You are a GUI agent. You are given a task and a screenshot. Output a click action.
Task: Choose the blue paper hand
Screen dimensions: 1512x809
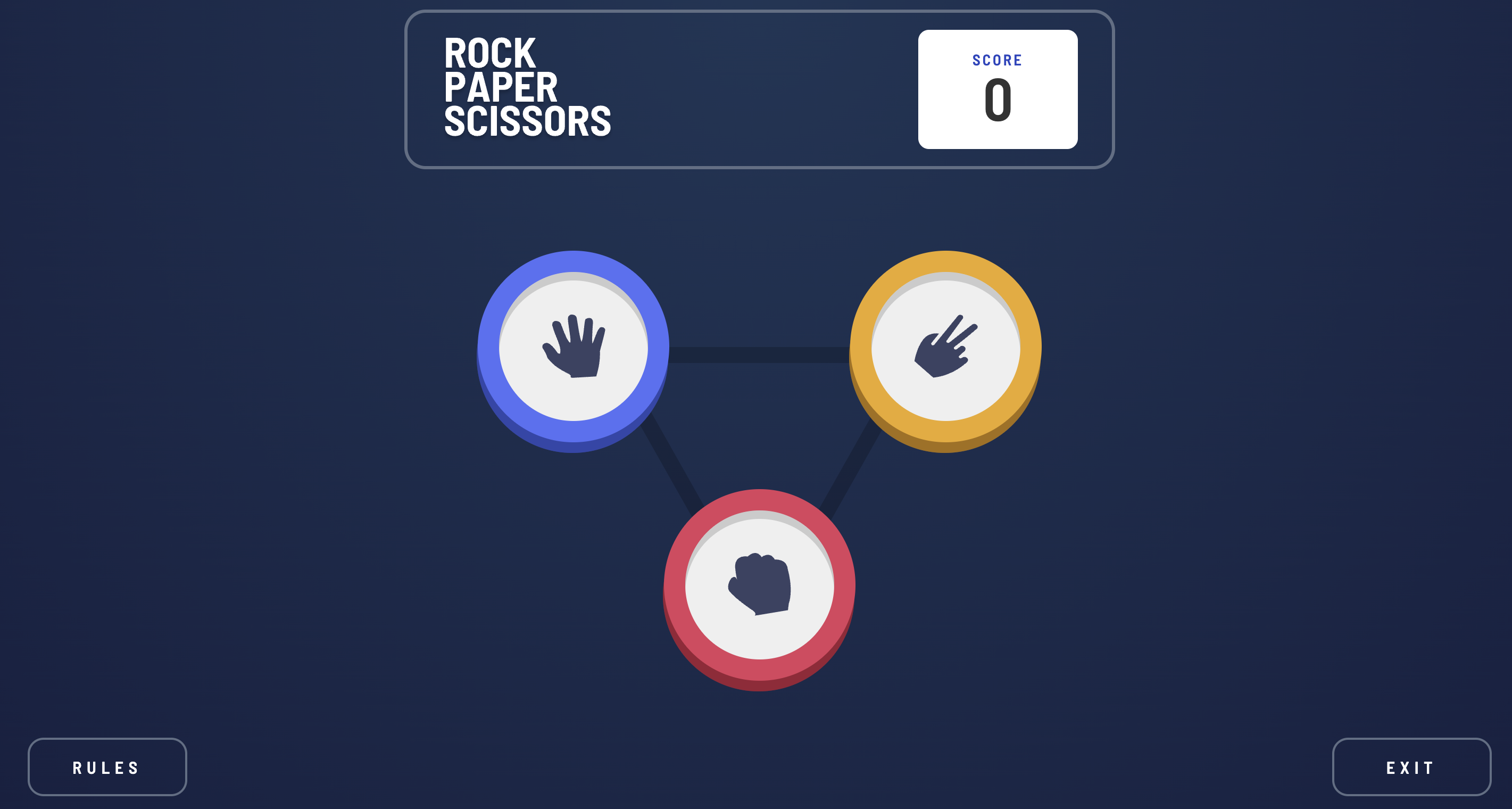pos(573,348)
